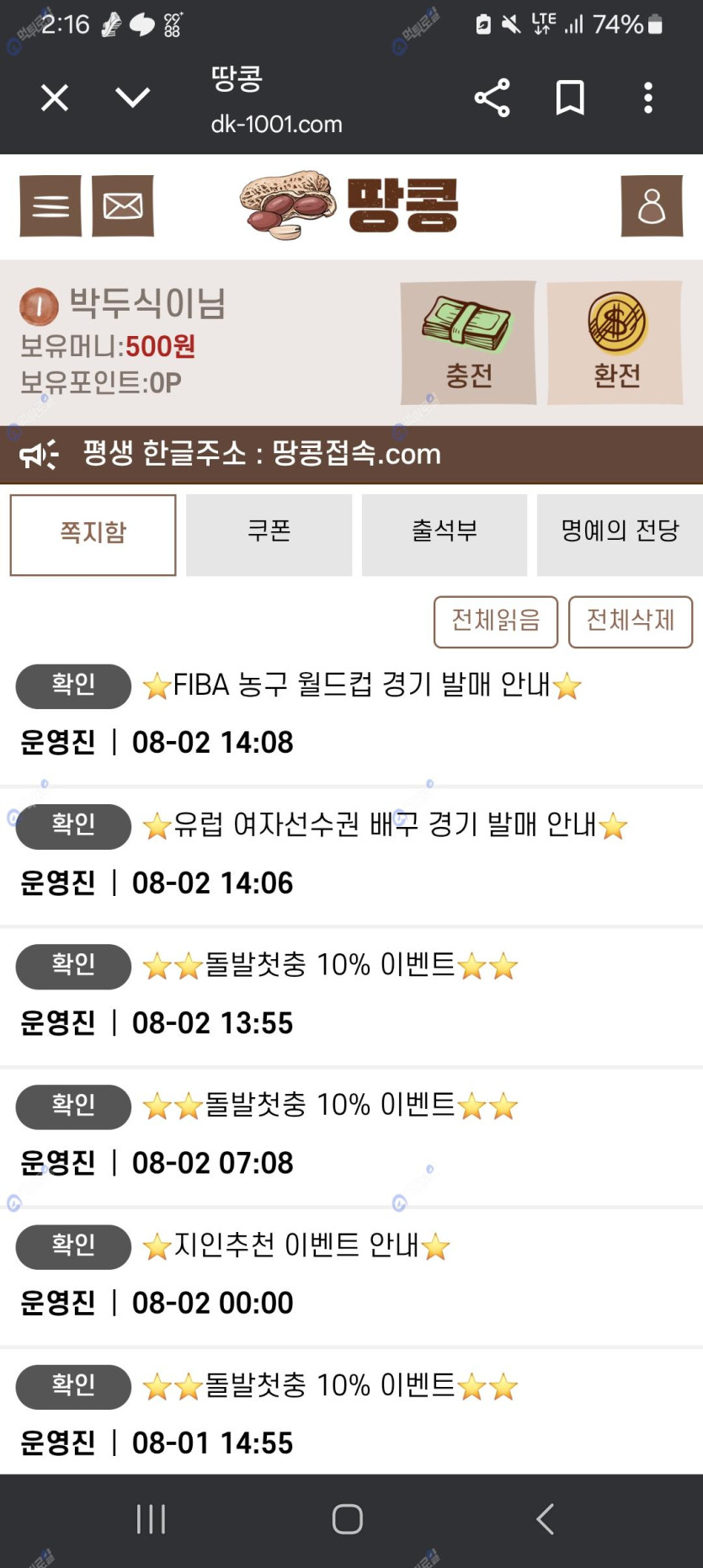703x1568 pixels.
Task: Mark all messages read with 전체읽음
Action: click(496, 622)
